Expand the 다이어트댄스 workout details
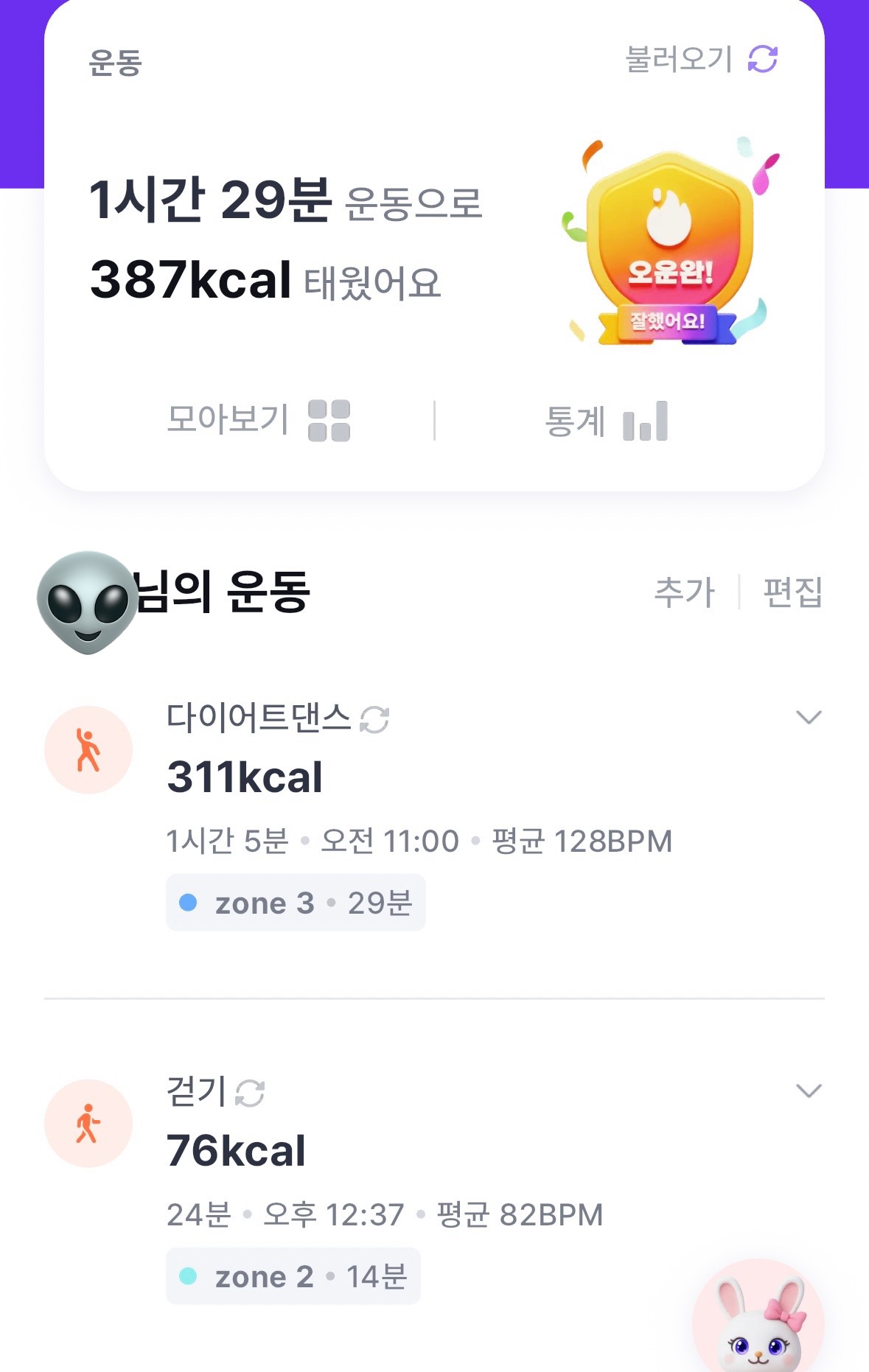The image size is (869, 1372). (x=809, y=718)
